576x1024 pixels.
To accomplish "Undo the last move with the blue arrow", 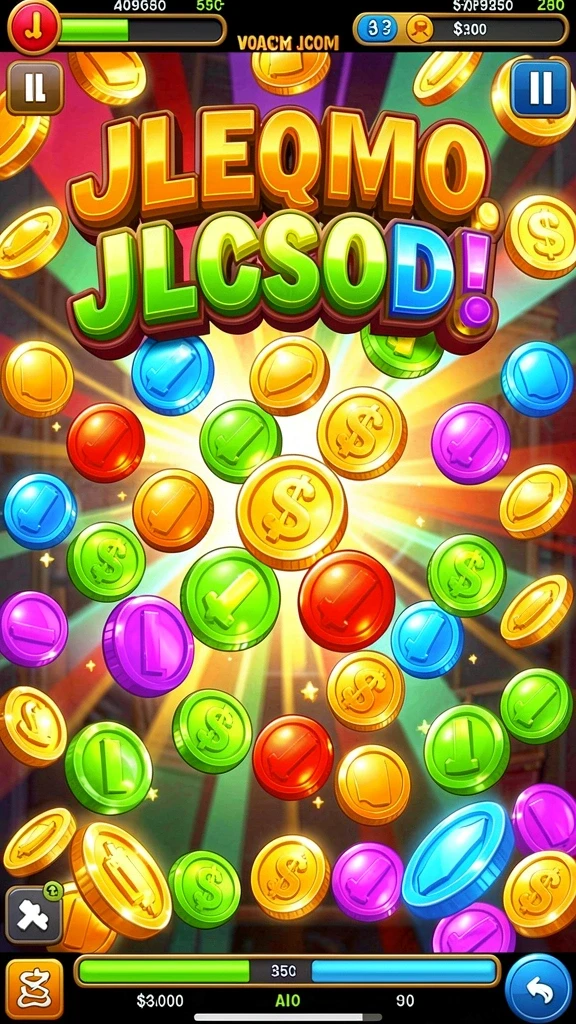I will tap(539, 989).
